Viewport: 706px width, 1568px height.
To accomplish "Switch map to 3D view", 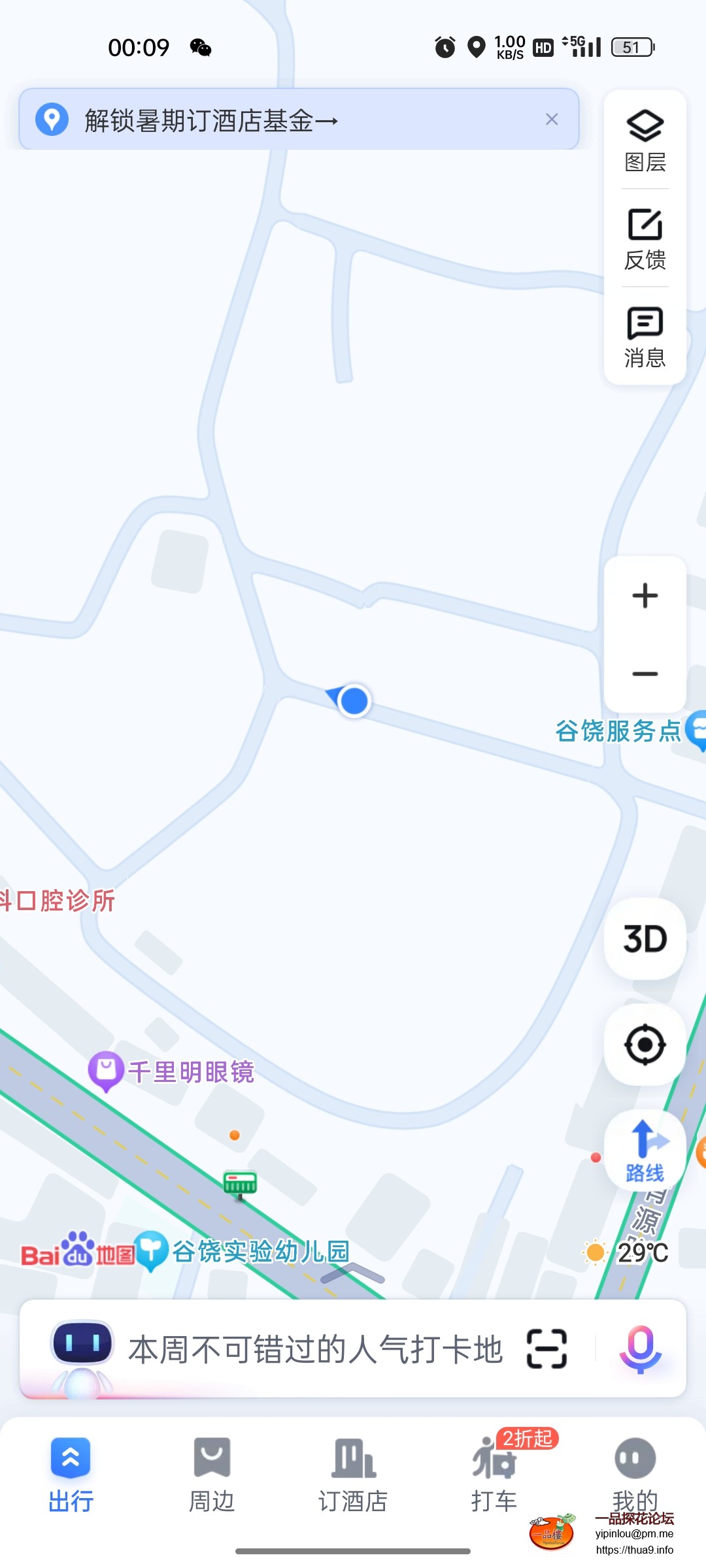I will (645, 939).
